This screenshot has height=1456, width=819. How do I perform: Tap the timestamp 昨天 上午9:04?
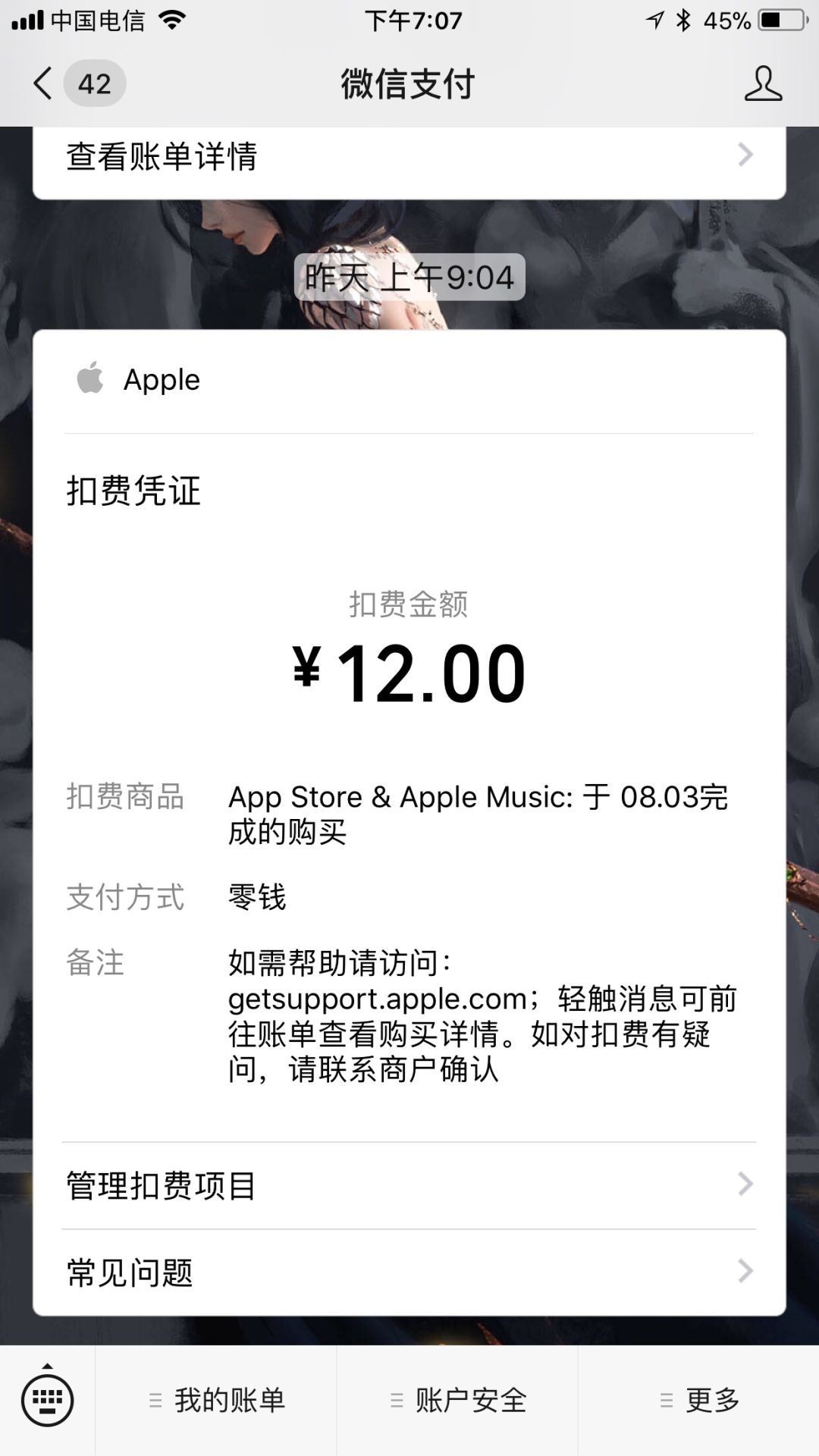[409, 278]
